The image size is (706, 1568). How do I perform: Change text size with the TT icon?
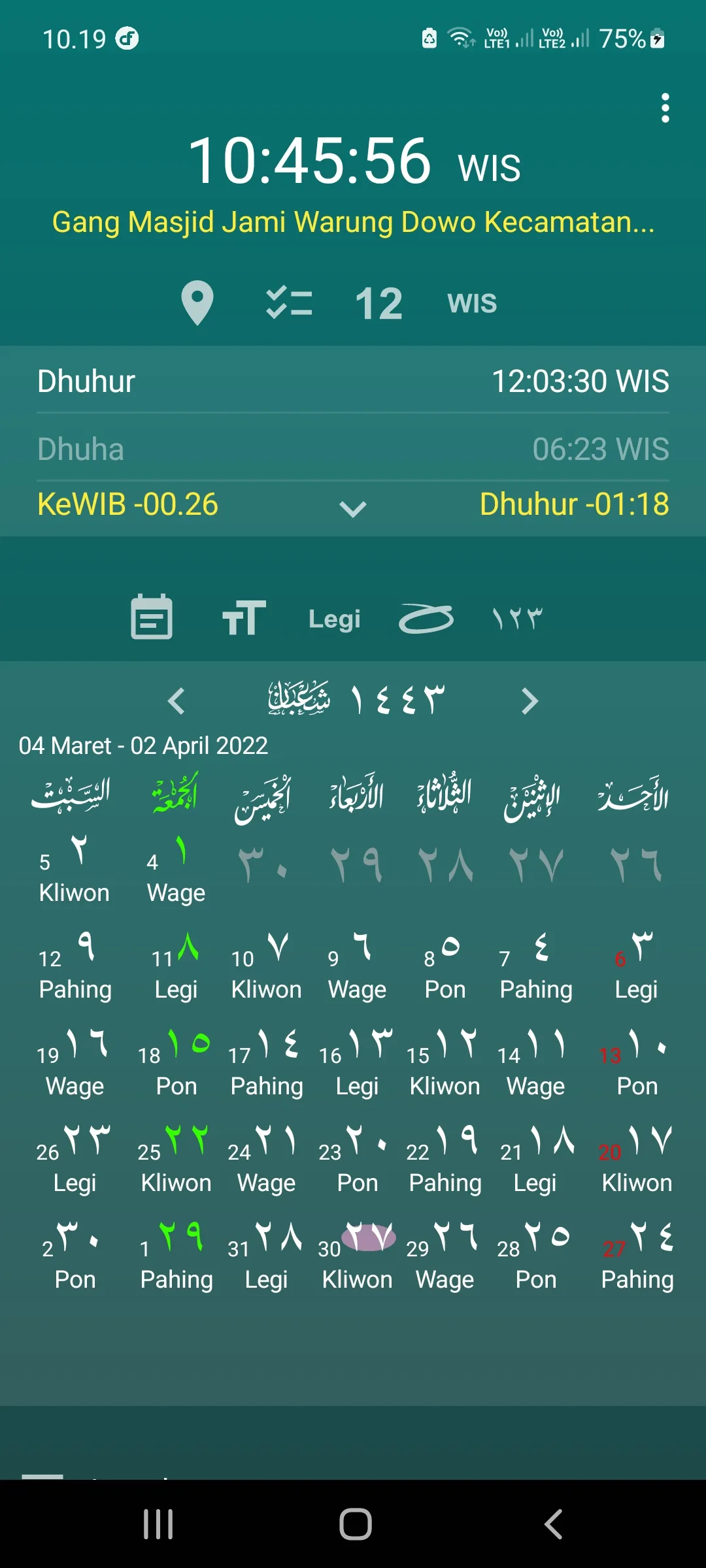pos(244,617)
